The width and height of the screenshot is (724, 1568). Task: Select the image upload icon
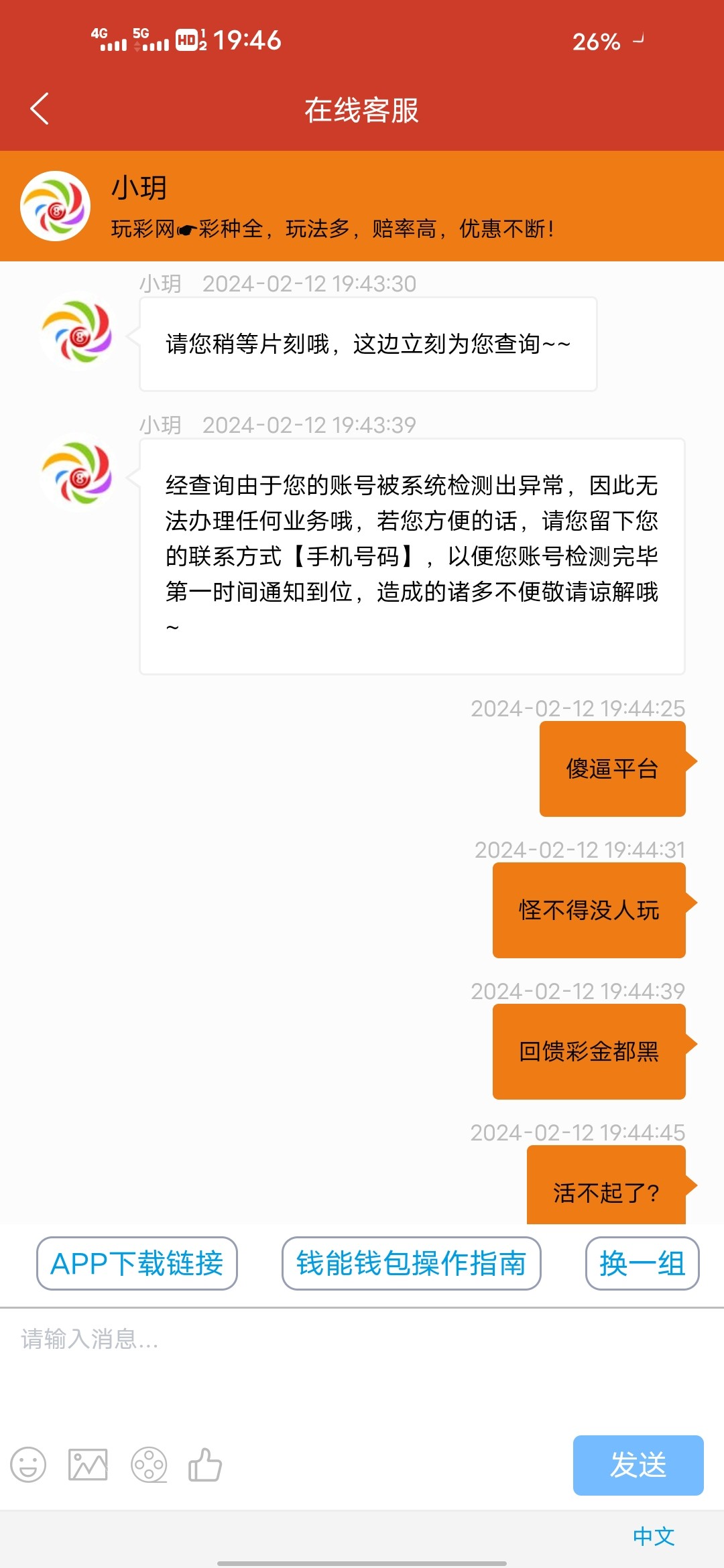coord(87,1465)
